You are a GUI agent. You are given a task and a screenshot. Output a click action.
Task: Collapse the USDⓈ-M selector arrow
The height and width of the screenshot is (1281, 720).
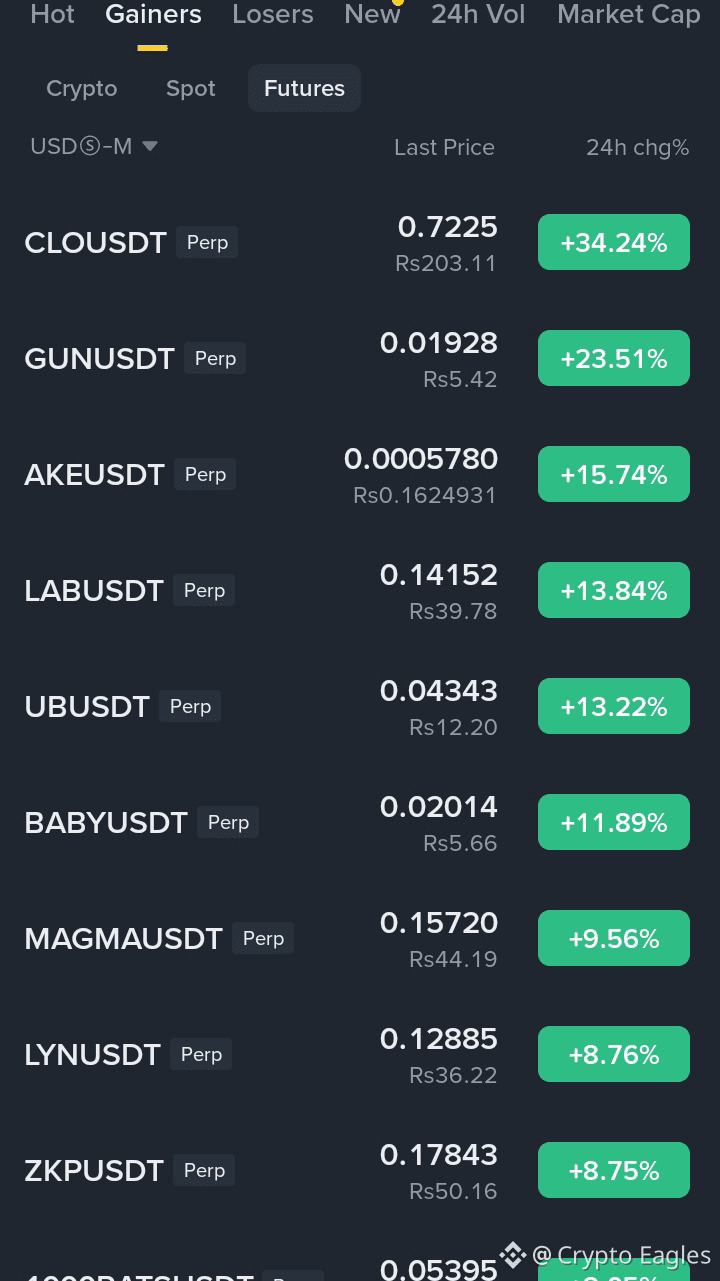149,146
